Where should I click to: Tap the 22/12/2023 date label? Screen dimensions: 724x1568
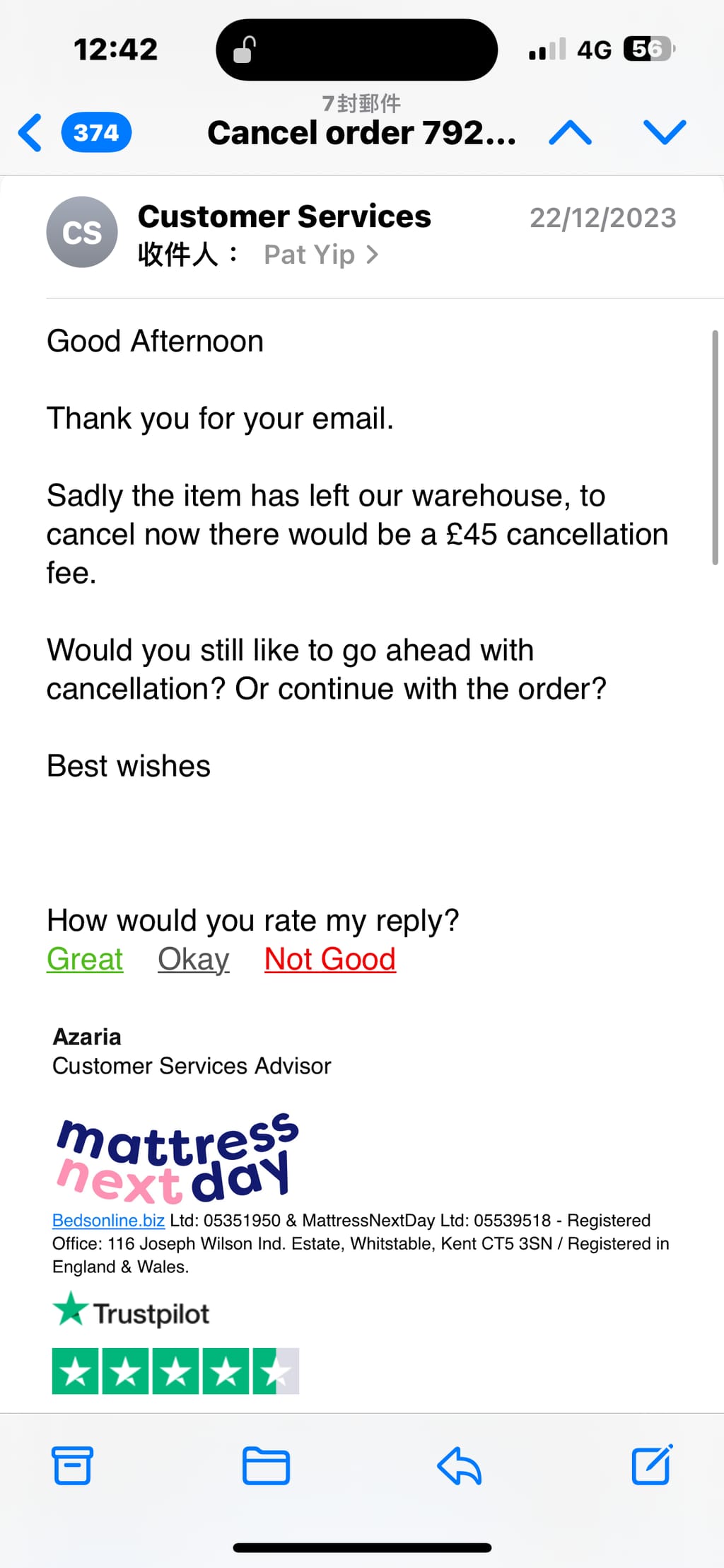pyautogui.click(x=604, y=217)
